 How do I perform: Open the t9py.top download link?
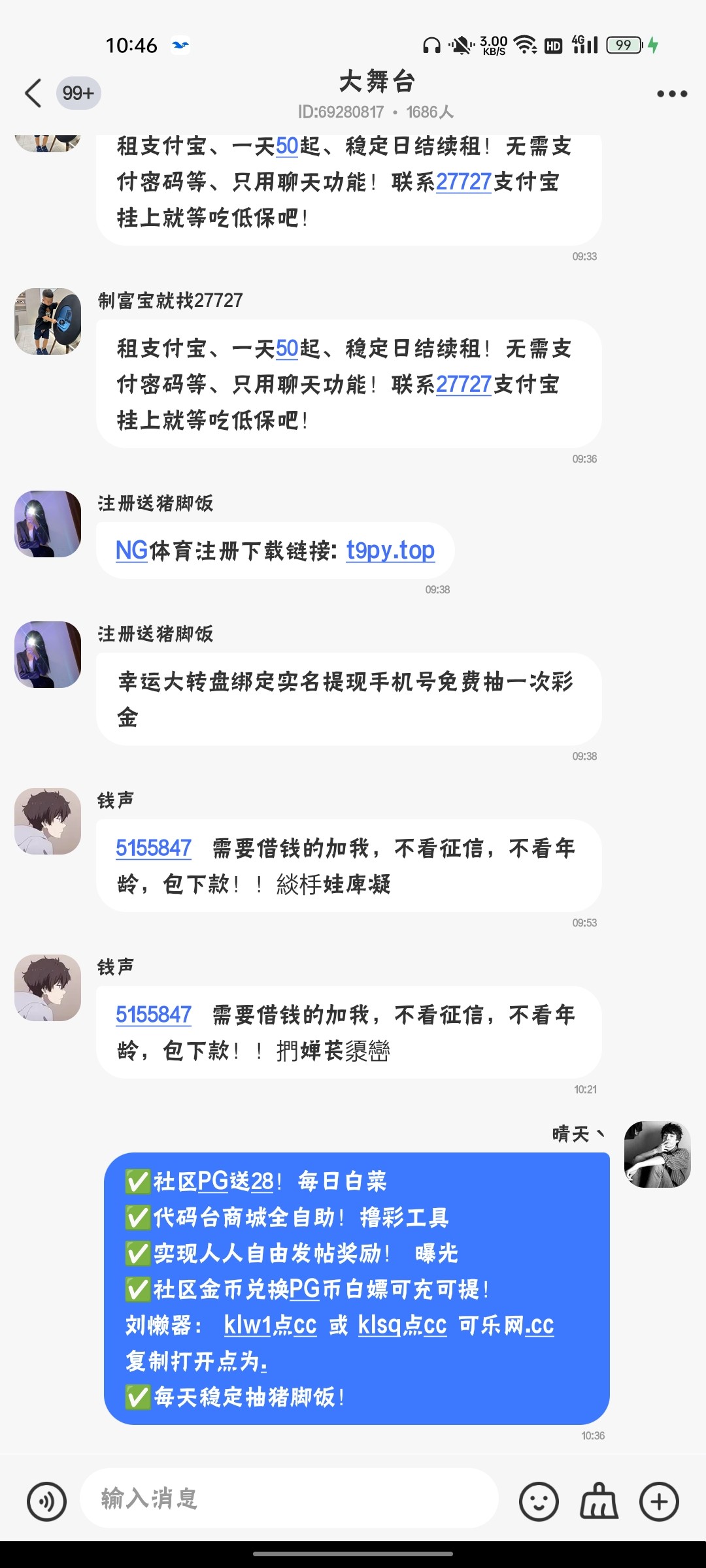390,550
